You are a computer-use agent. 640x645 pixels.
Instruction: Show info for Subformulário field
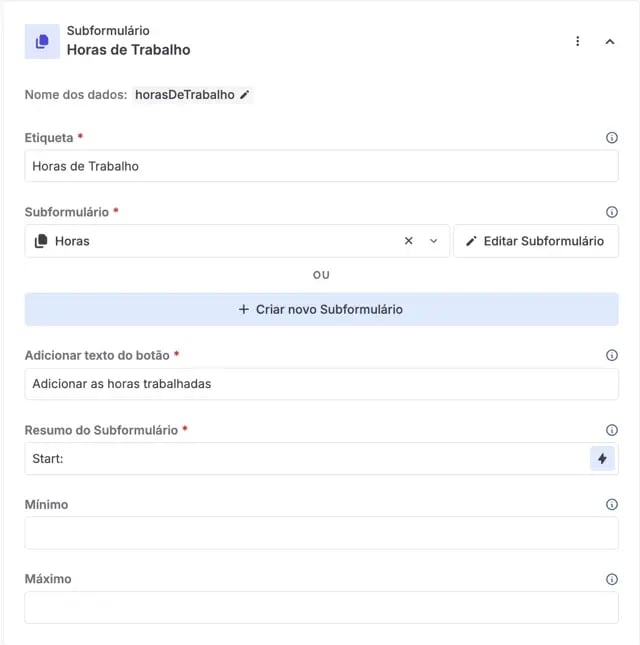[x=612, y=212]
